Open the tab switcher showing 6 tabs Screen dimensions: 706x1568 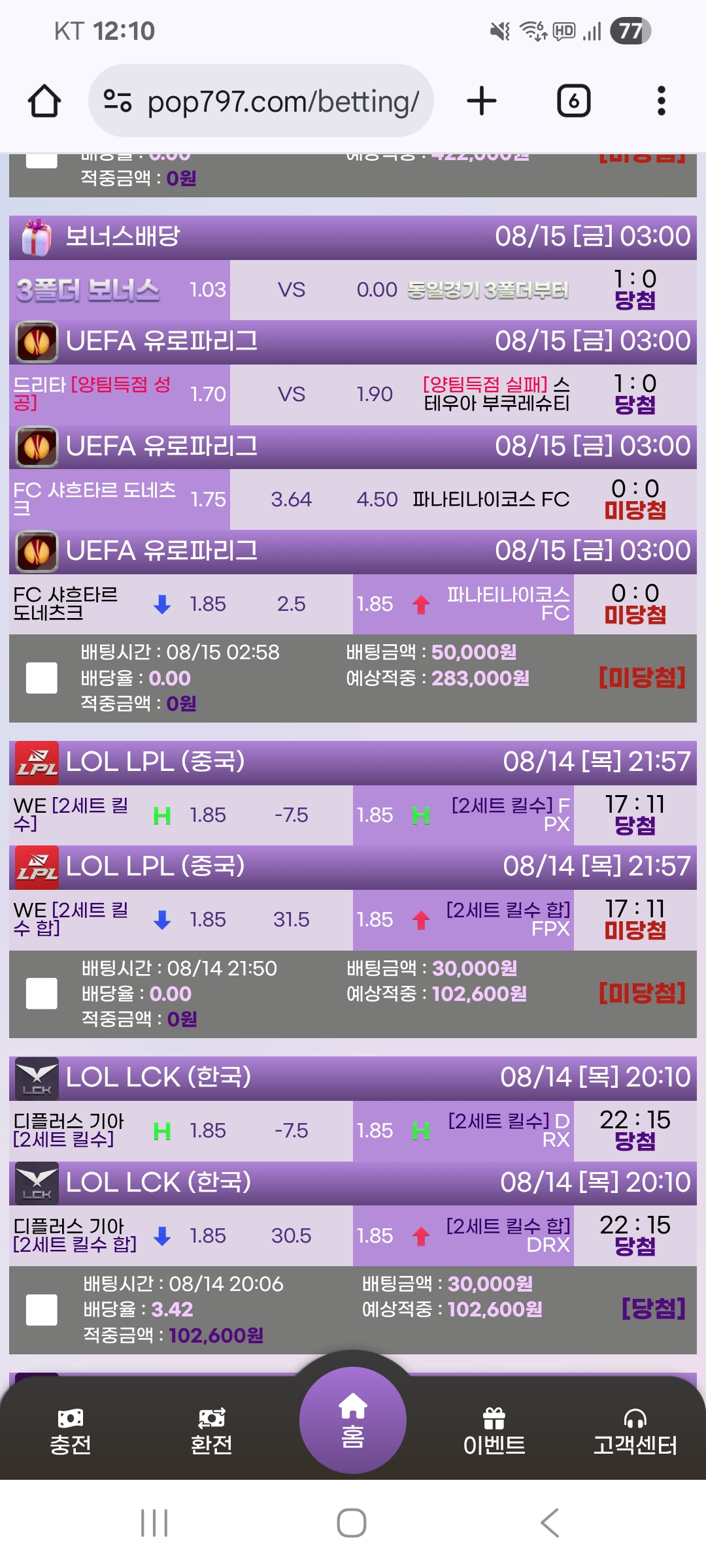573,101
